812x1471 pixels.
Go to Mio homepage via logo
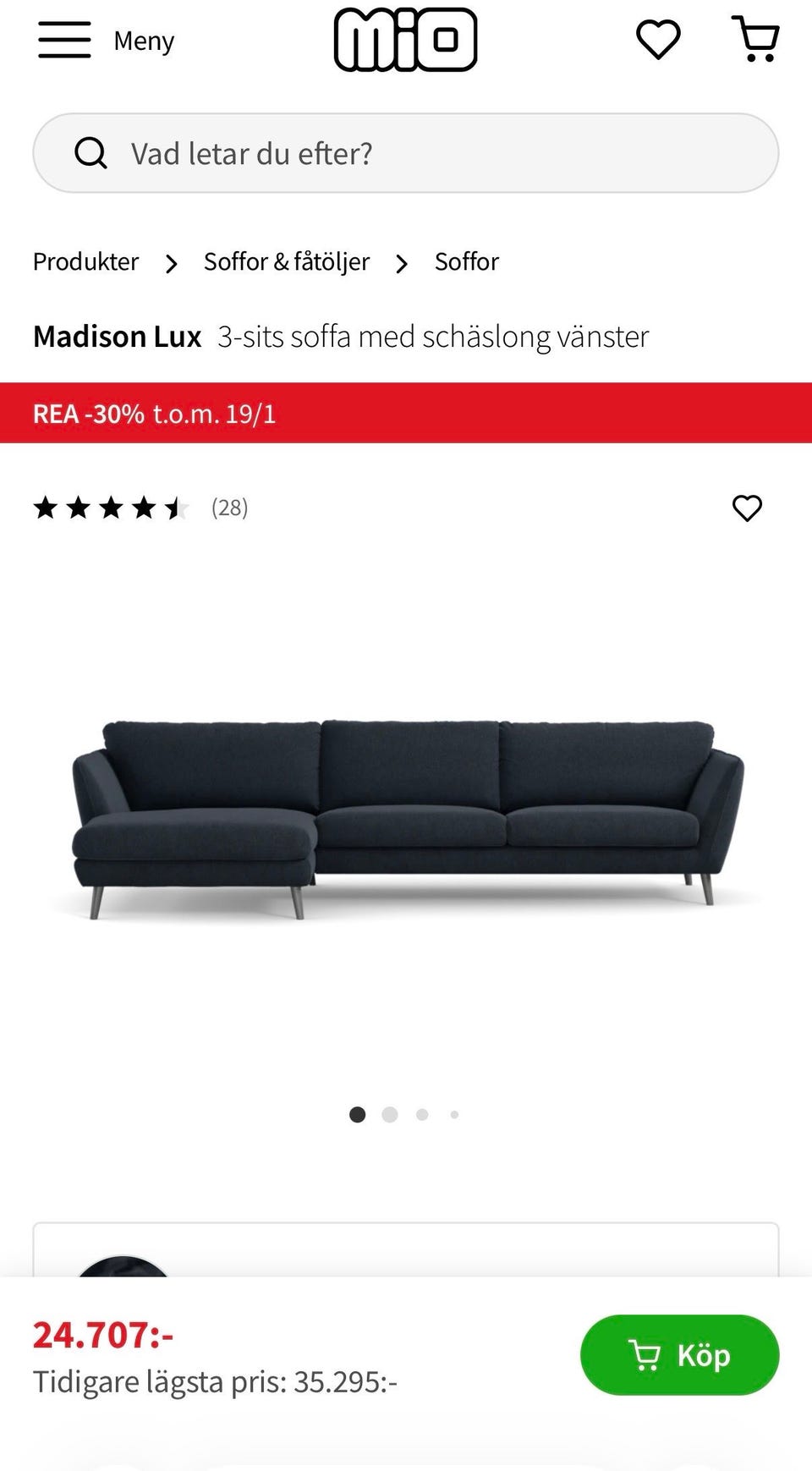(x=405, y=39)
